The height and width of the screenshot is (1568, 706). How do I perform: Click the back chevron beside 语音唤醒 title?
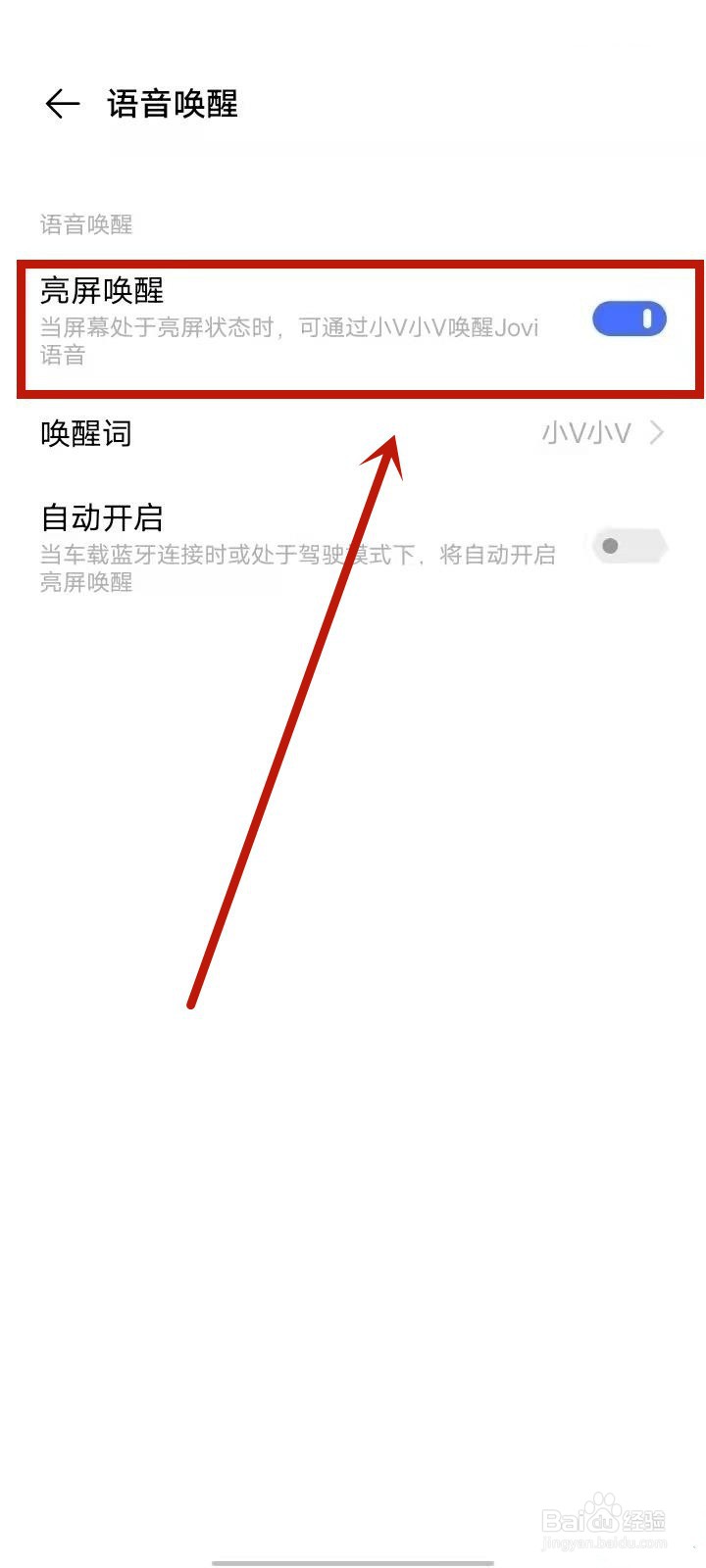(x=62, y=103)
